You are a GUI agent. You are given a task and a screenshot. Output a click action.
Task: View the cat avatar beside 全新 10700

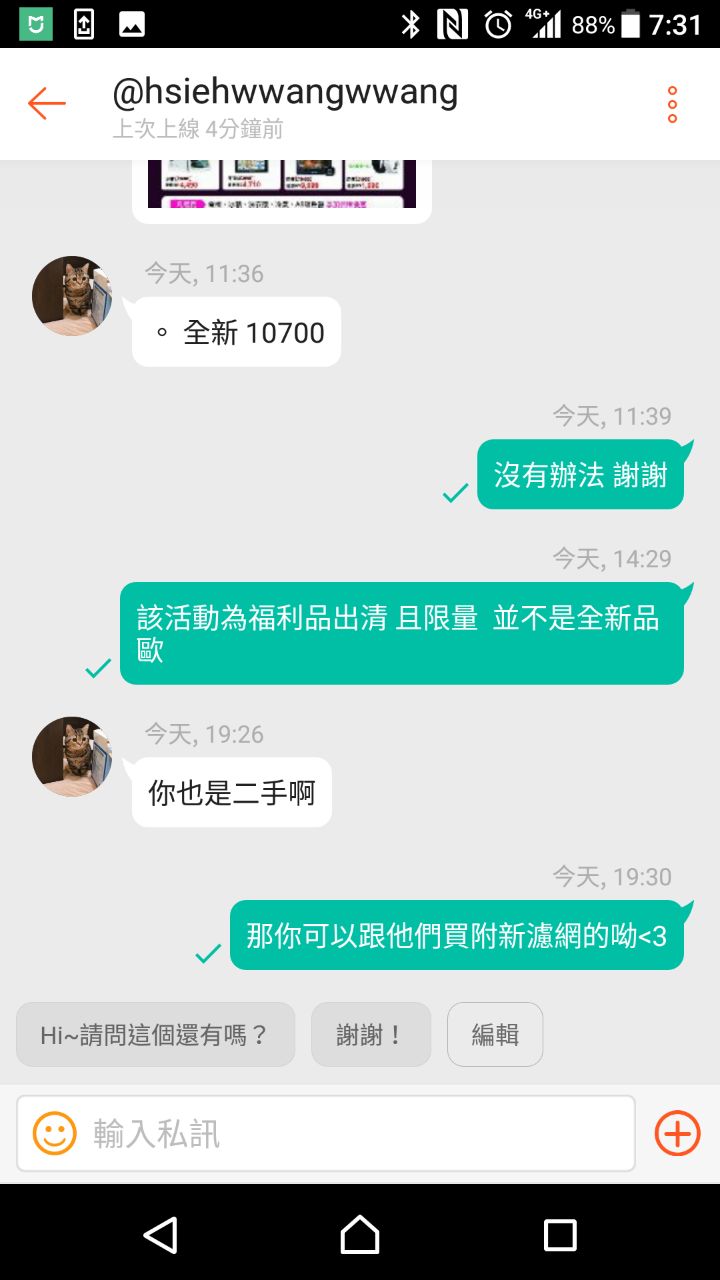tap(72, 296)
